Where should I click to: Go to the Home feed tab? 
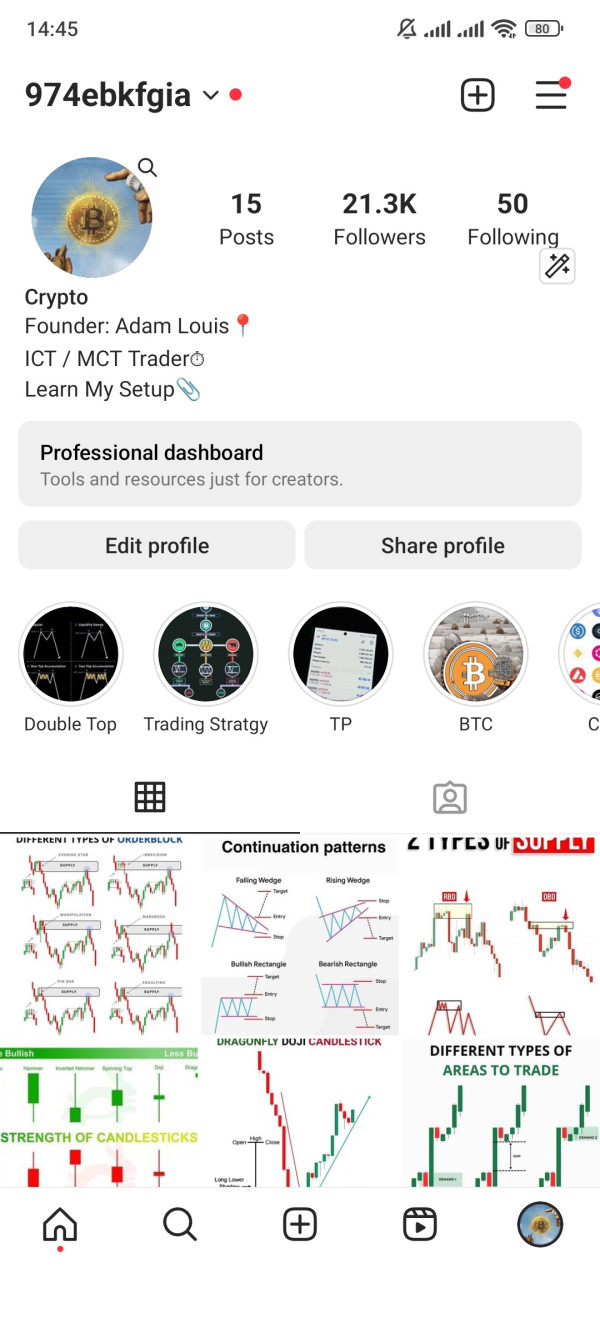click(60, 1224)
